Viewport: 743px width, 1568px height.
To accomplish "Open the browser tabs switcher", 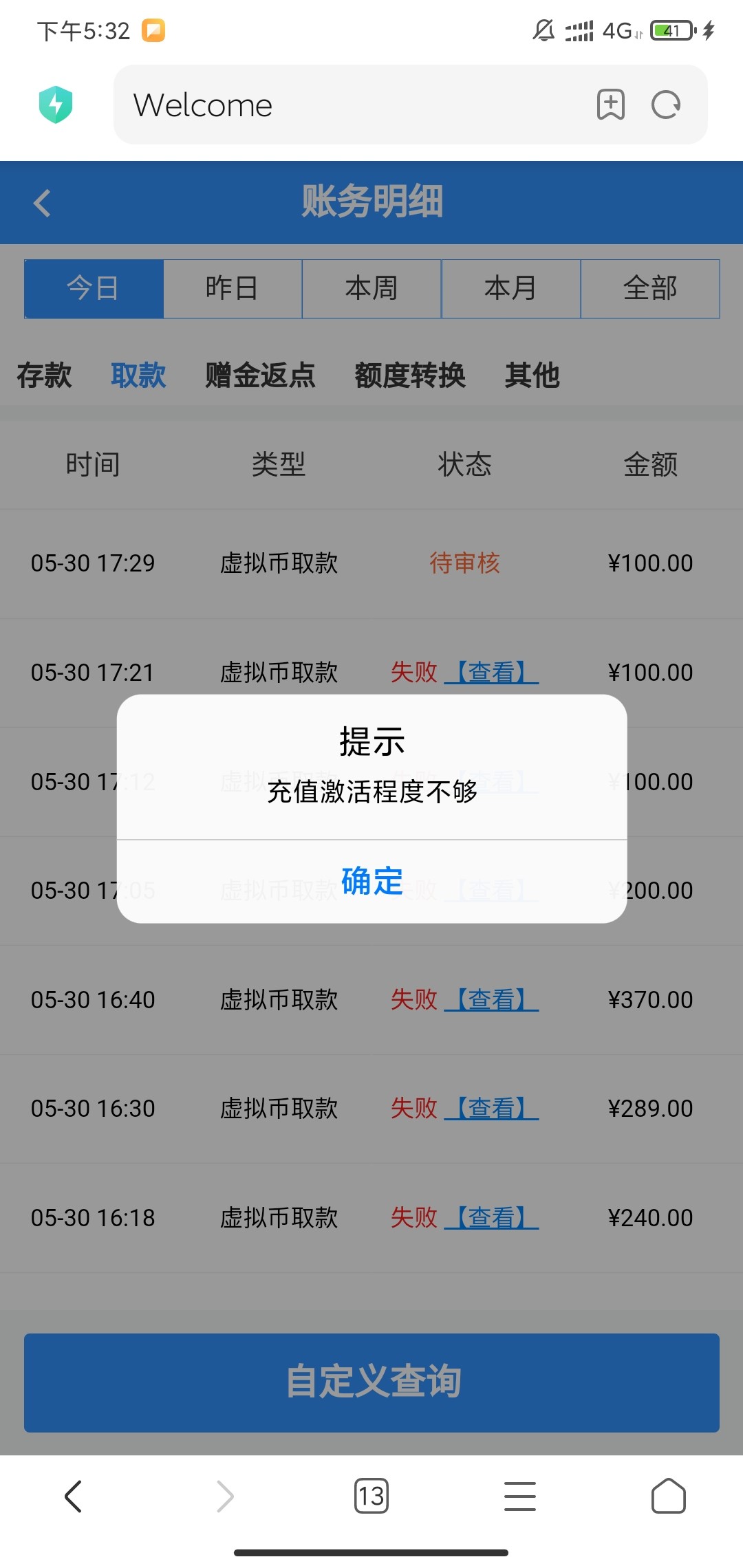I will point(371,1496).
